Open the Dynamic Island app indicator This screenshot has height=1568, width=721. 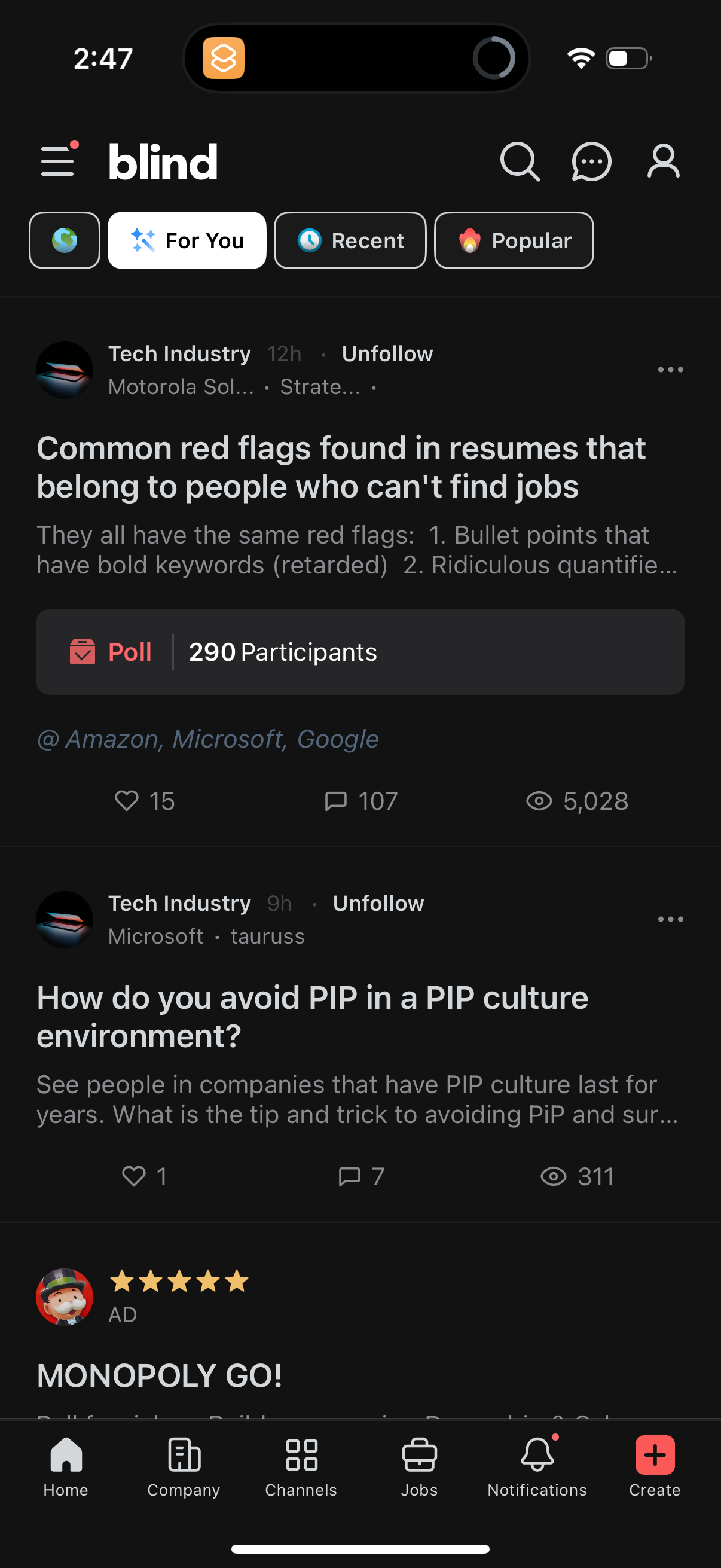(x=224, y=58)
